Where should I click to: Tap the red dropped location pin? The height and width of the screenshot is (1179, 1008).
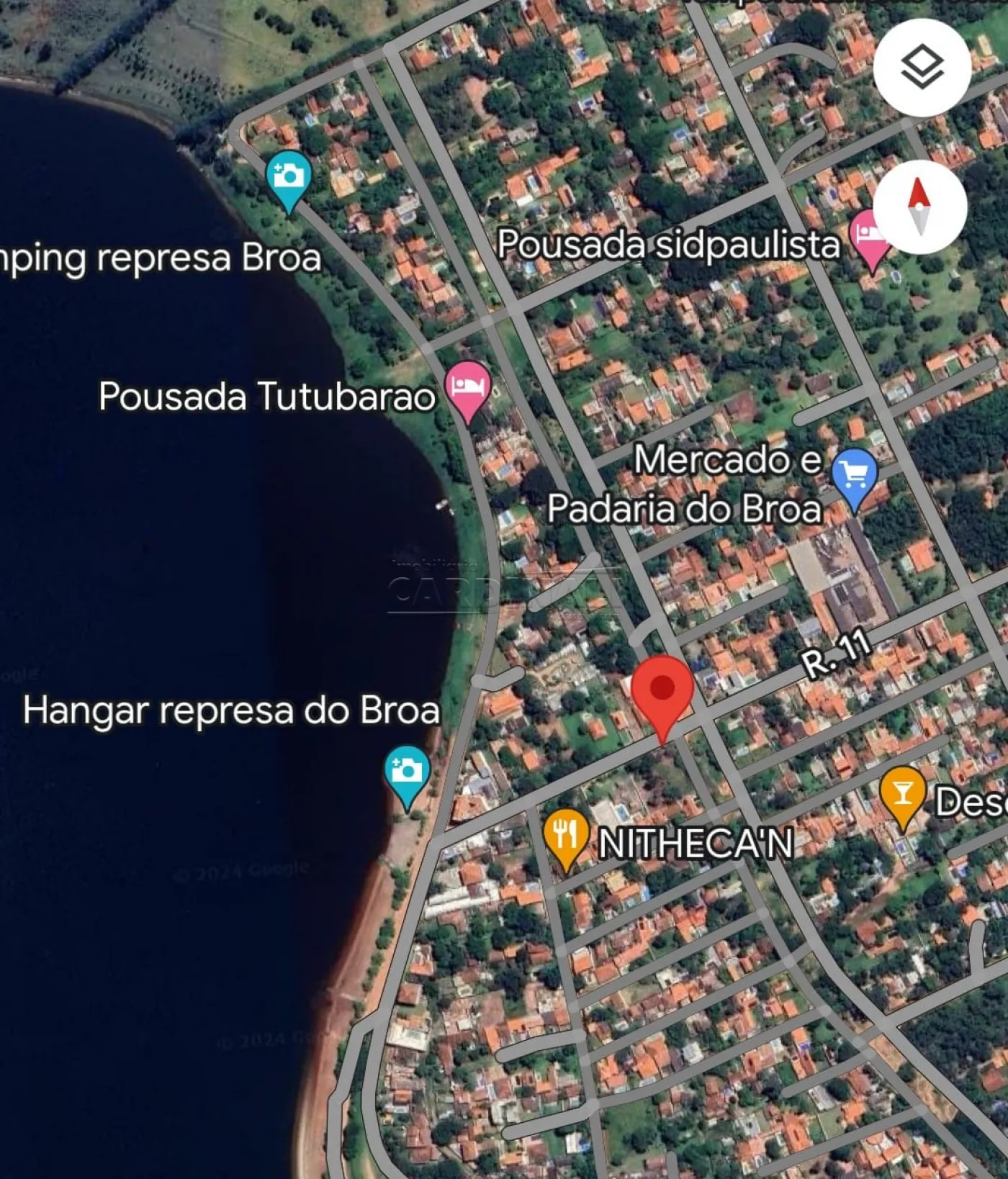coord(662,690)
